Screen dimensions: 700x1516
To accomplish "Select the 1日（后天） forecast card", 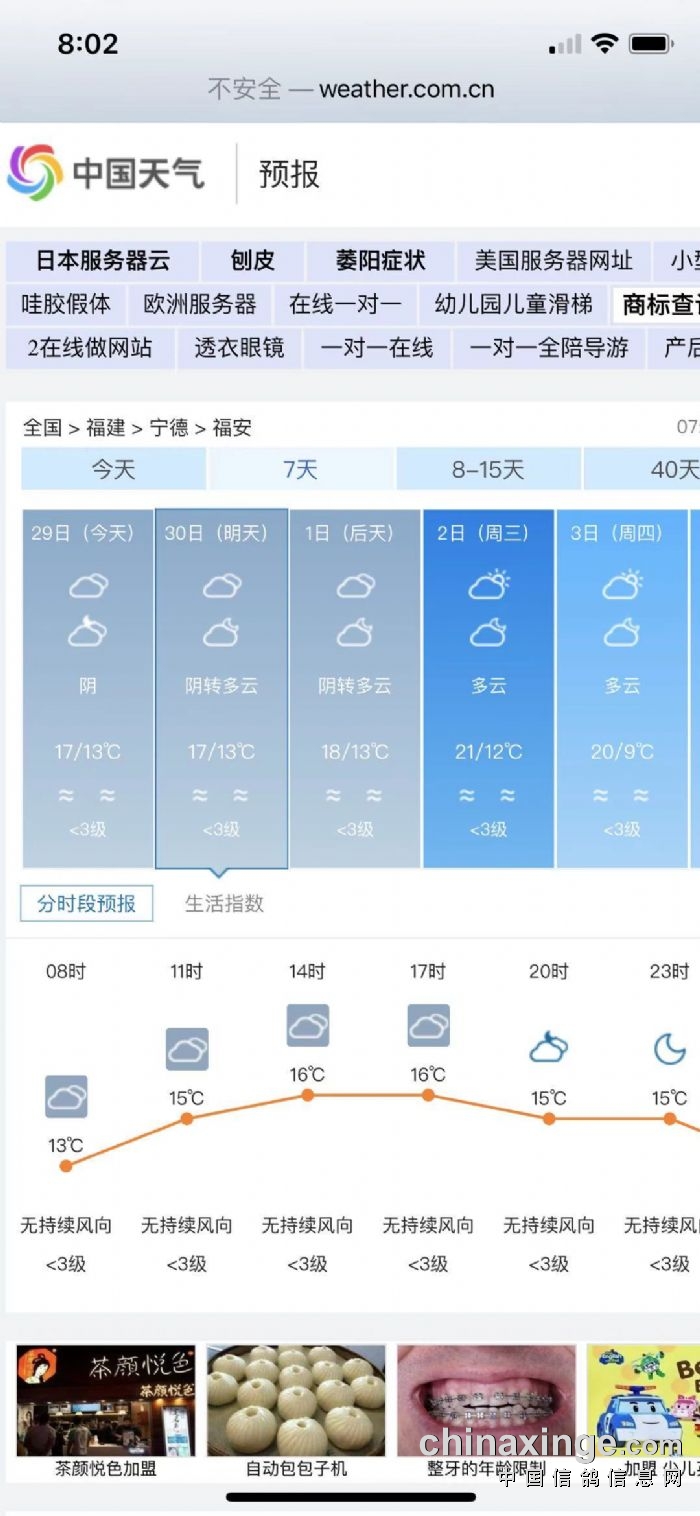I will click(x=355, y=688).
